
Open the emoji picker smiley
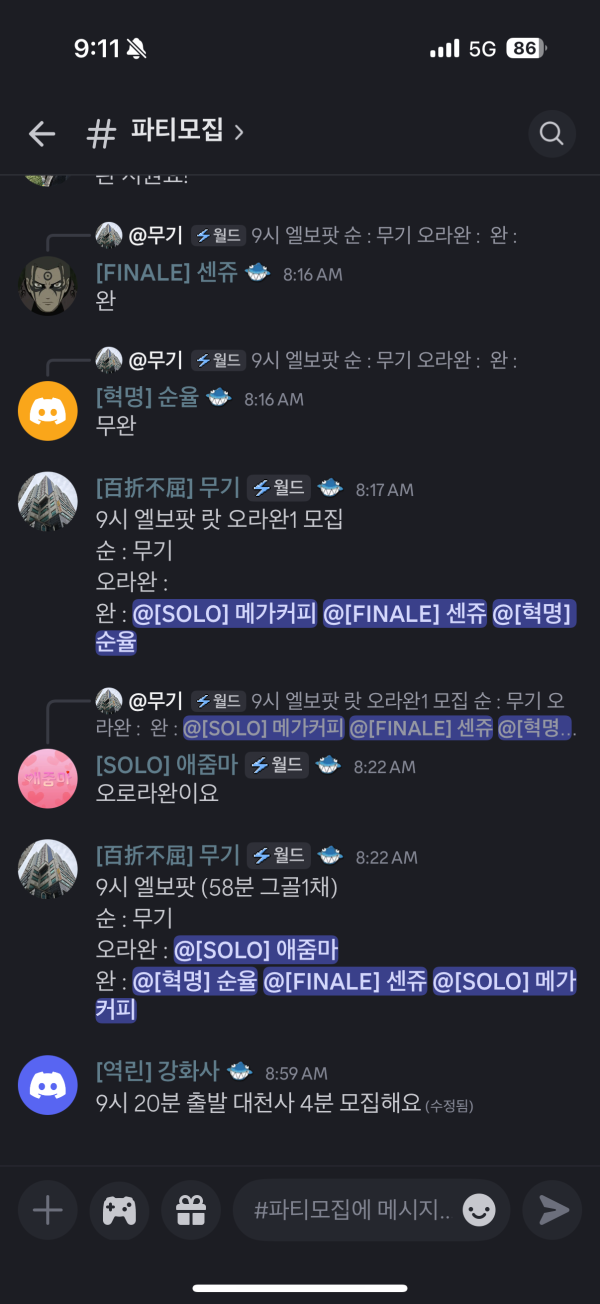(479, 1210)
